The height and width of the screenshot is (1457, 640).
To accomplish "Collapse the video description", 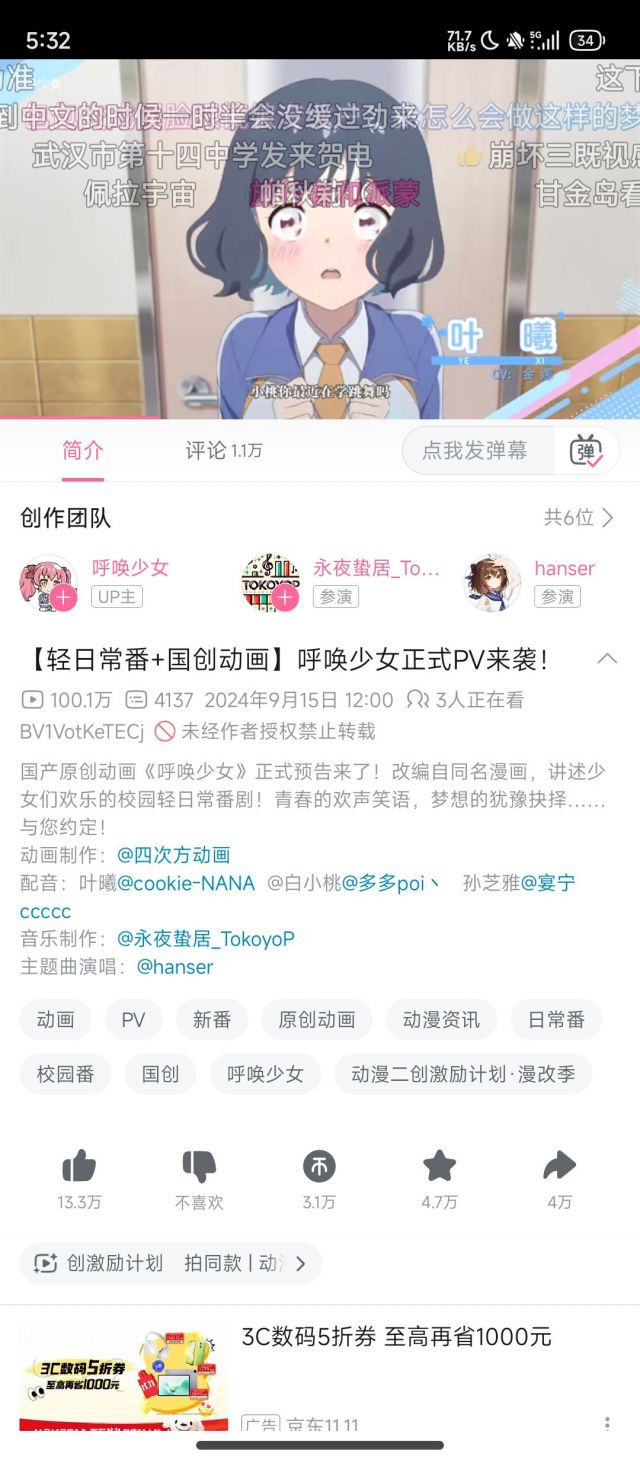I will (606, 658).
